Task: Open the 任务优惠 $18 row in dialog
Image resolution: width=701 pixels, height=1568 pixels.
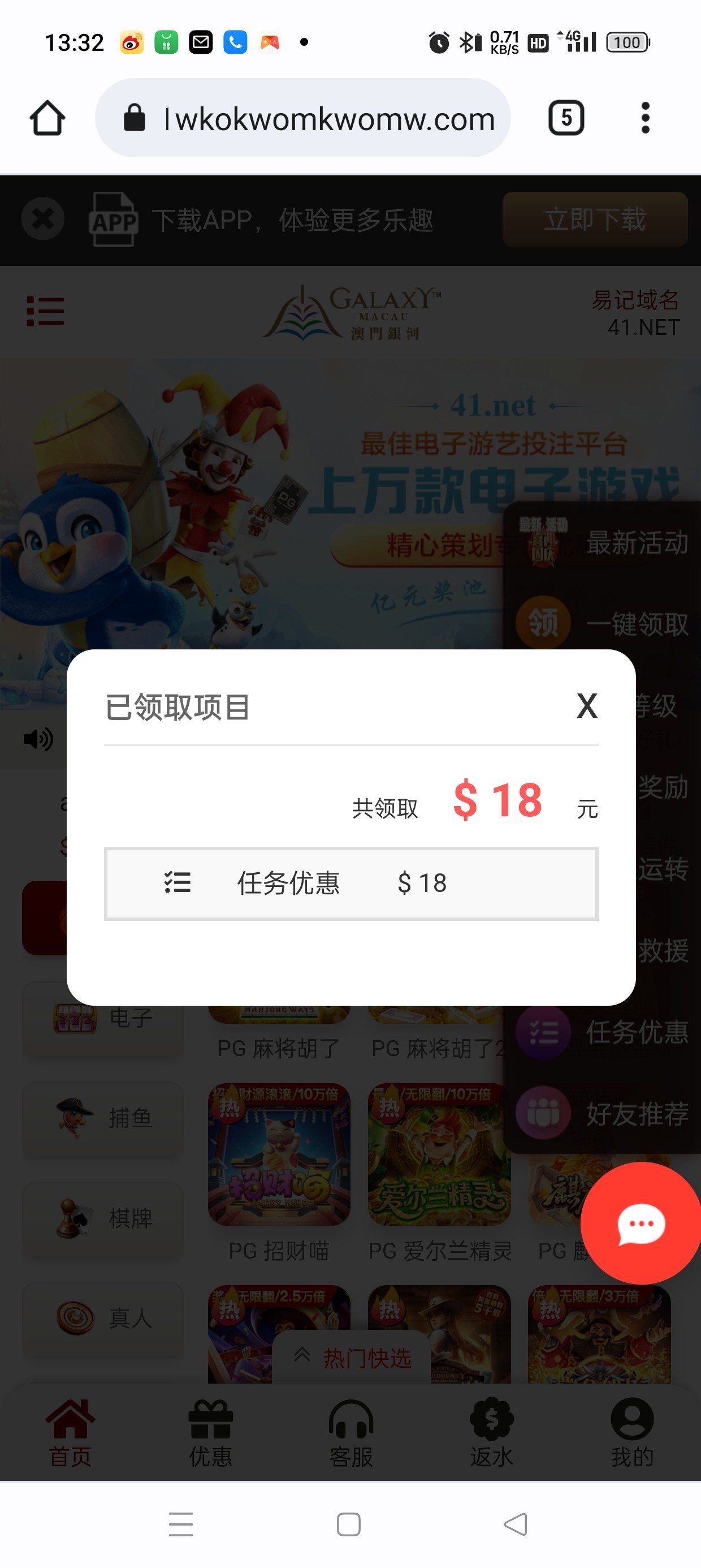Action: 351,883
